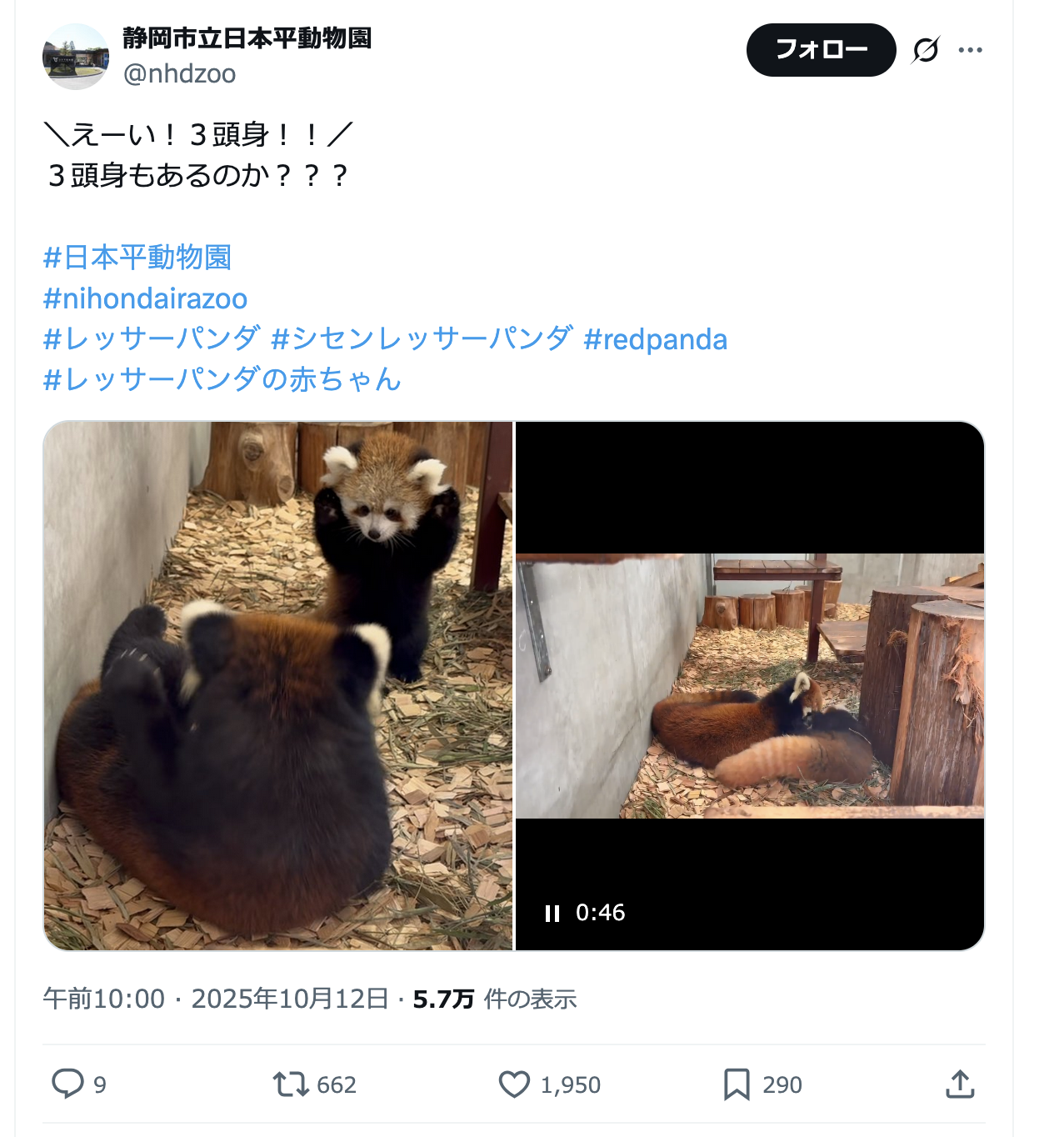The image size is (1064, 1137).
Task: Open the #レッサーパンダの赤ちゃん hashtag
Action: [222, 379]
